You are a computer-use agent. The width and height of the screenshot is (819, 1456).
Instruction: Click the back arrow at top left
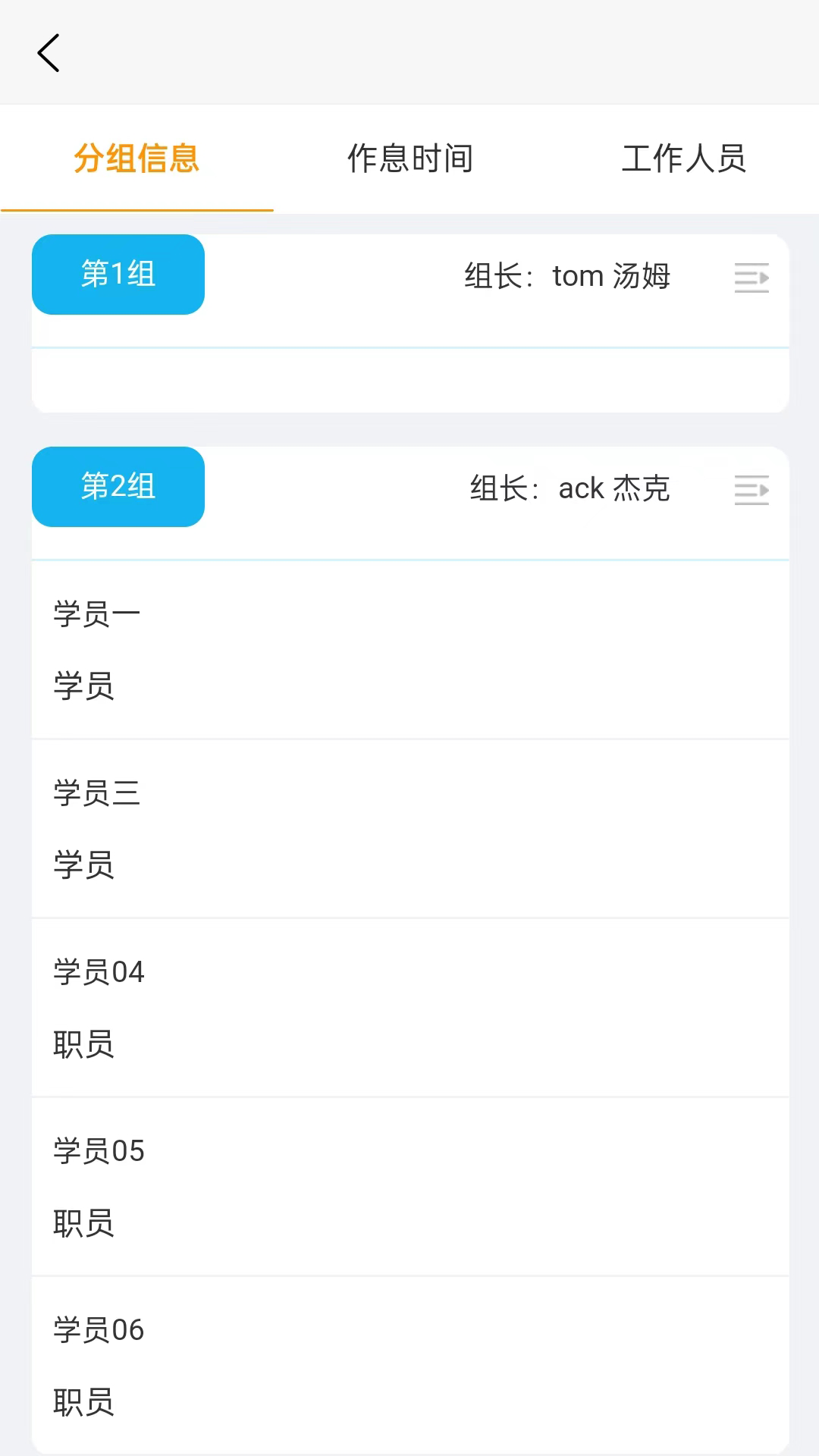pyautogui.click(x=49, y=53)
